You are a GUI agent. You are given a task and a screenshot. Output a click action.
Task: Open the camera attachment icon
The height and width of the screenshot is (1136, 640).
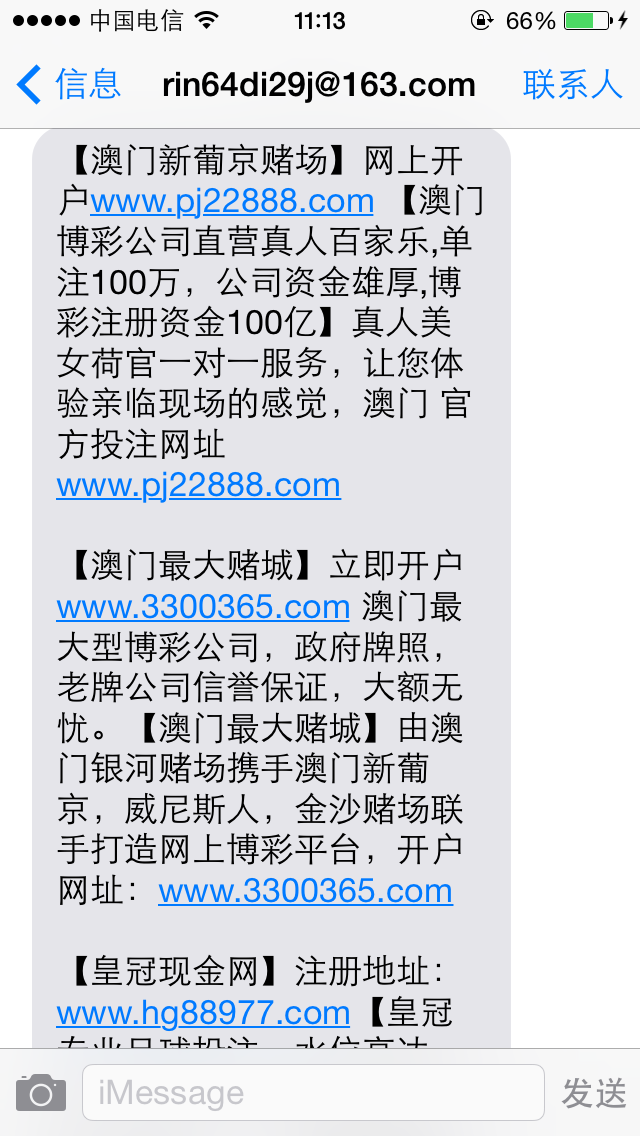[41, 1093]
